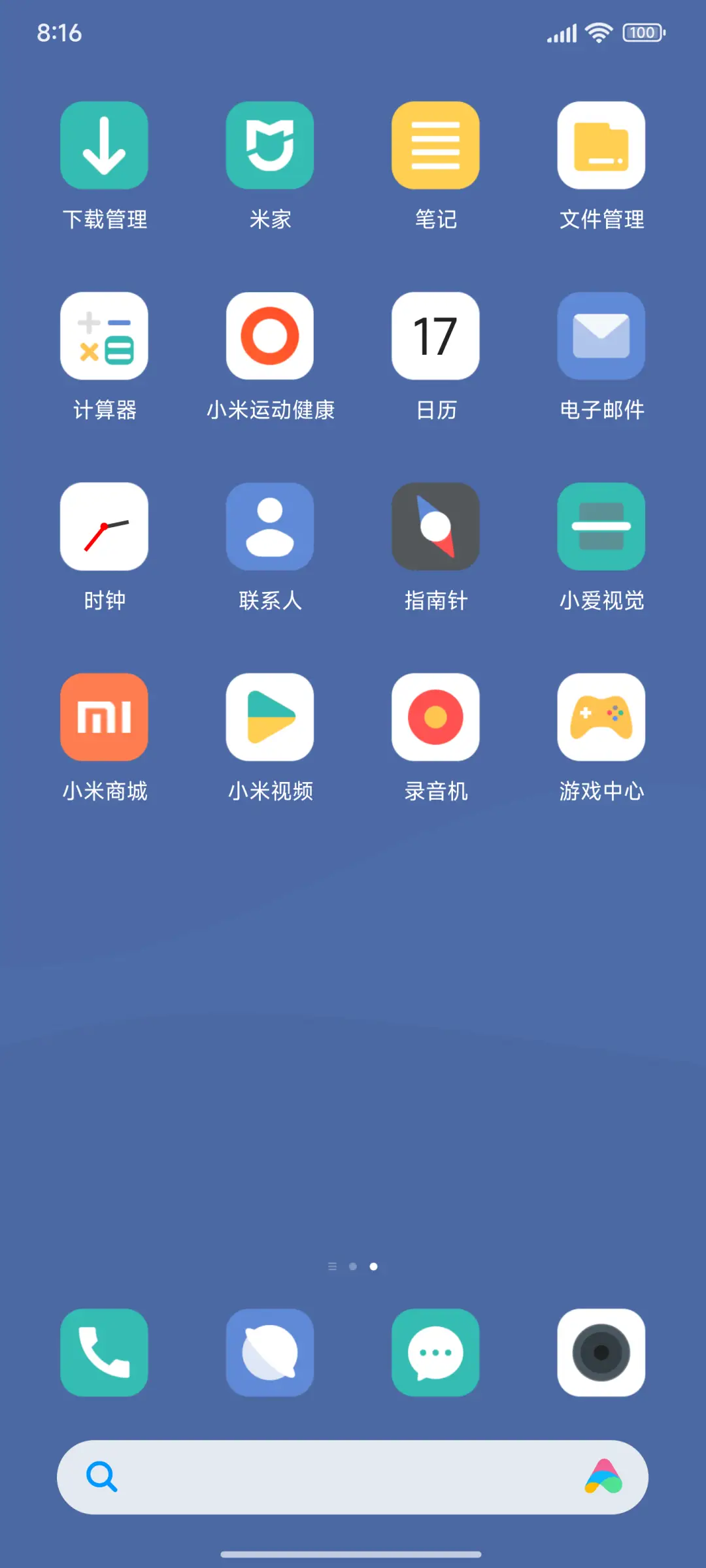Open the 时钟 clock app
Screen dimensions: 706x1568
coord(104,526)
